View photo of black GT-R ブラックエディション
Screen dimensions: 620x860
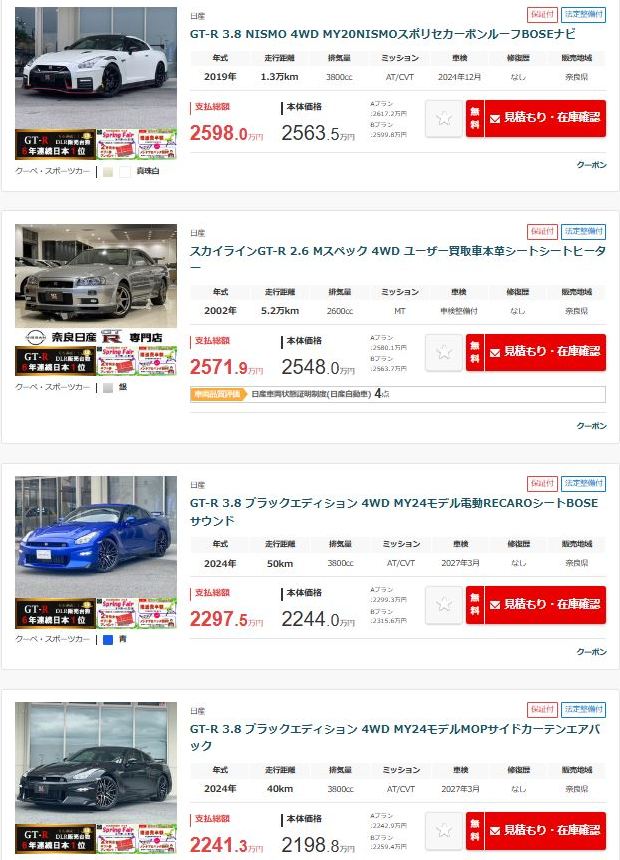tap(96, 764)
